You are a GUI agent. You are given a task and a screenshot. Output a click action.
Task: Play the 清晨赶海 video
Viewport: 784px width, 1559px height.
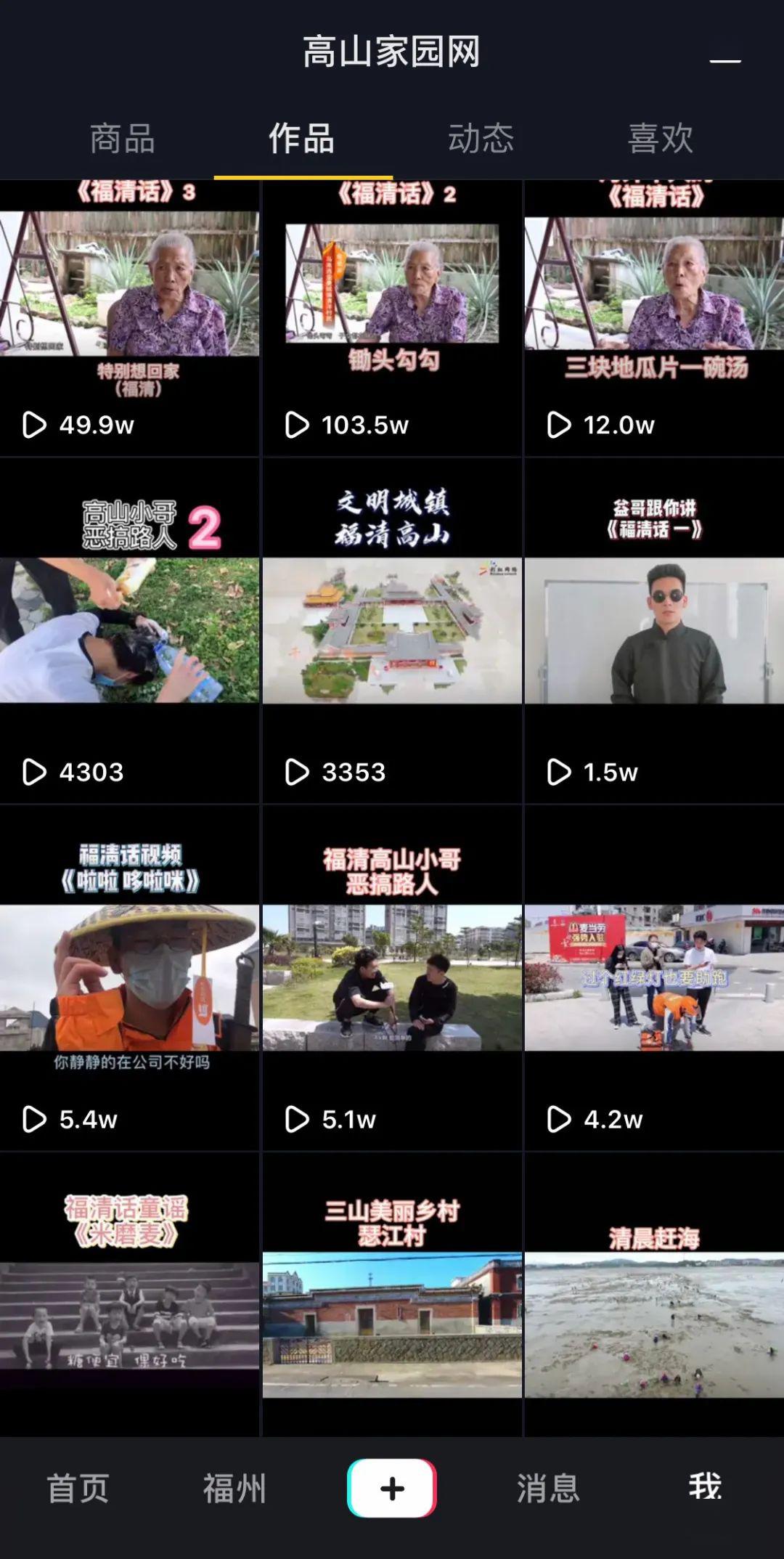click(x=654, y=1295)
